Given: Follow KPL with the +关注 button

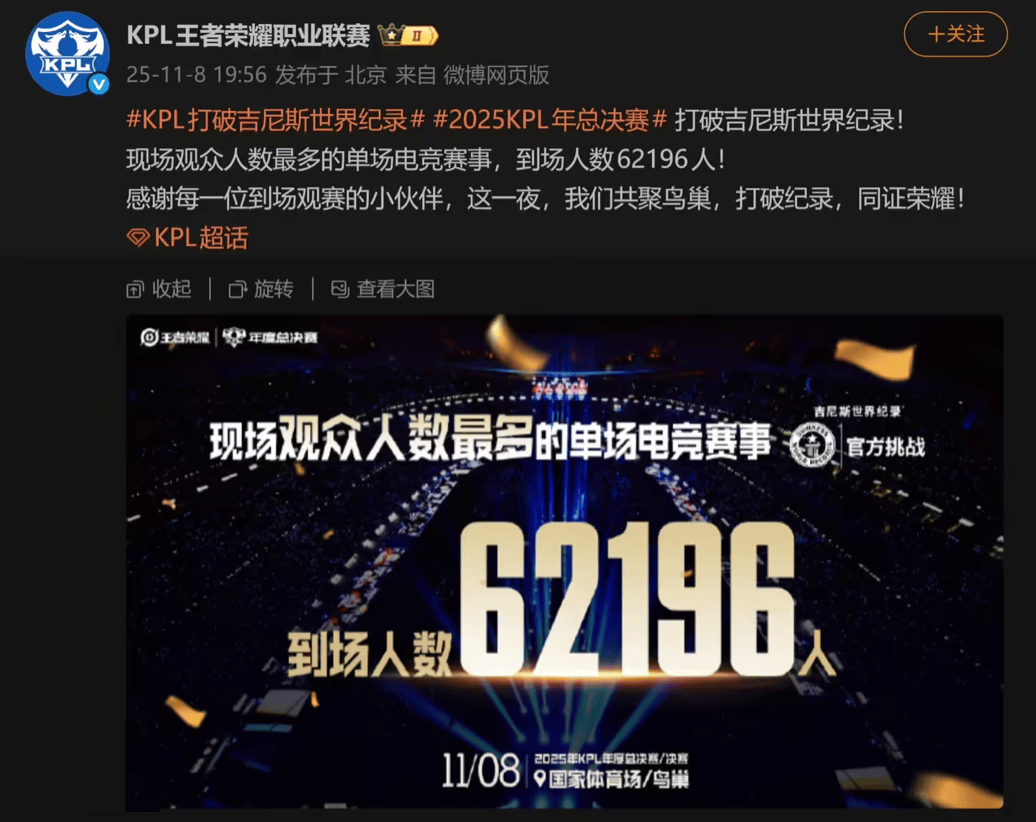Looking at the screenshot, I should point(955,34).
